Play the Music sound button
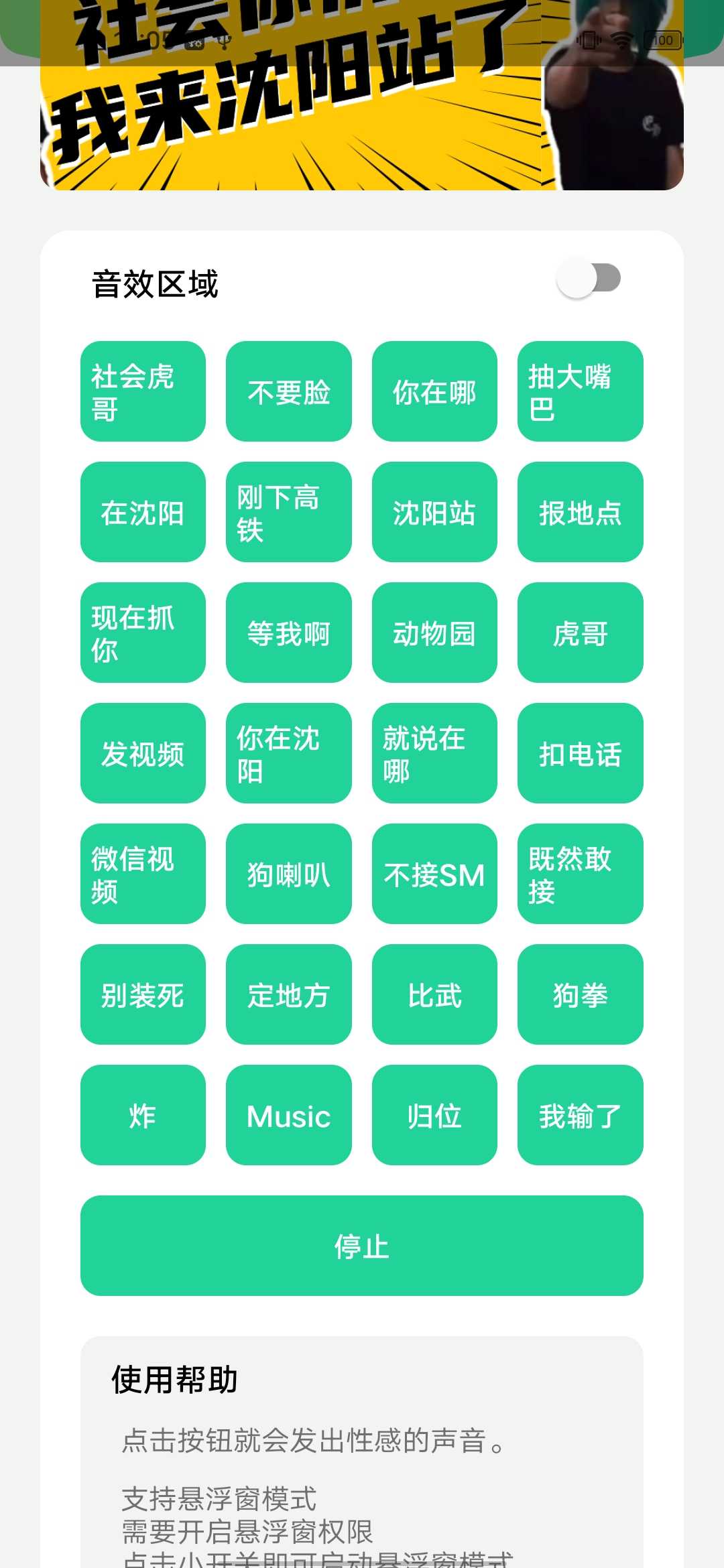The image size is (724, 1568). [x=288, y=1114]
